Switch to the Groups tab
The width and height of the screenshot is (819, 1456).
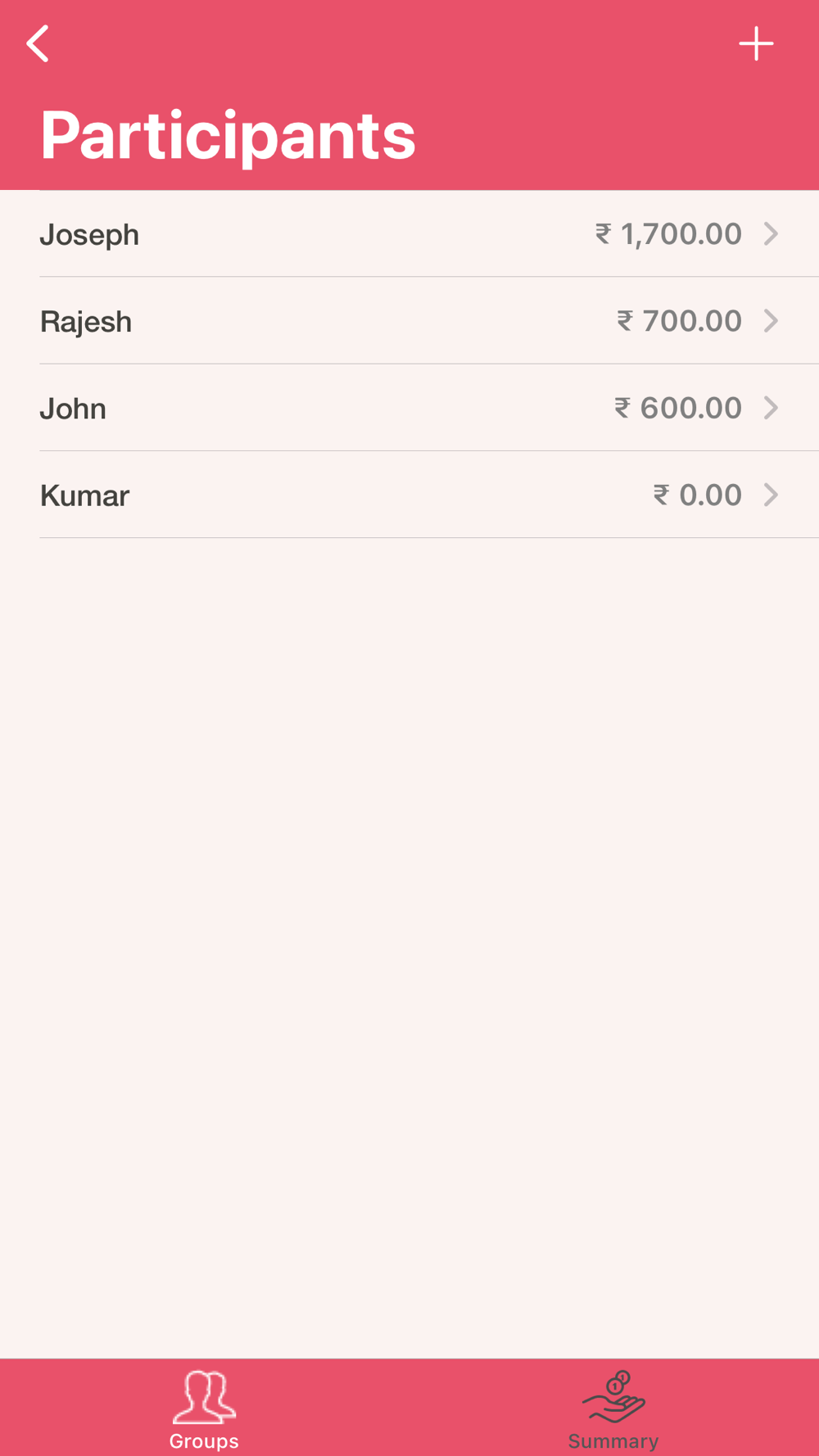[x=204, y=1409]
